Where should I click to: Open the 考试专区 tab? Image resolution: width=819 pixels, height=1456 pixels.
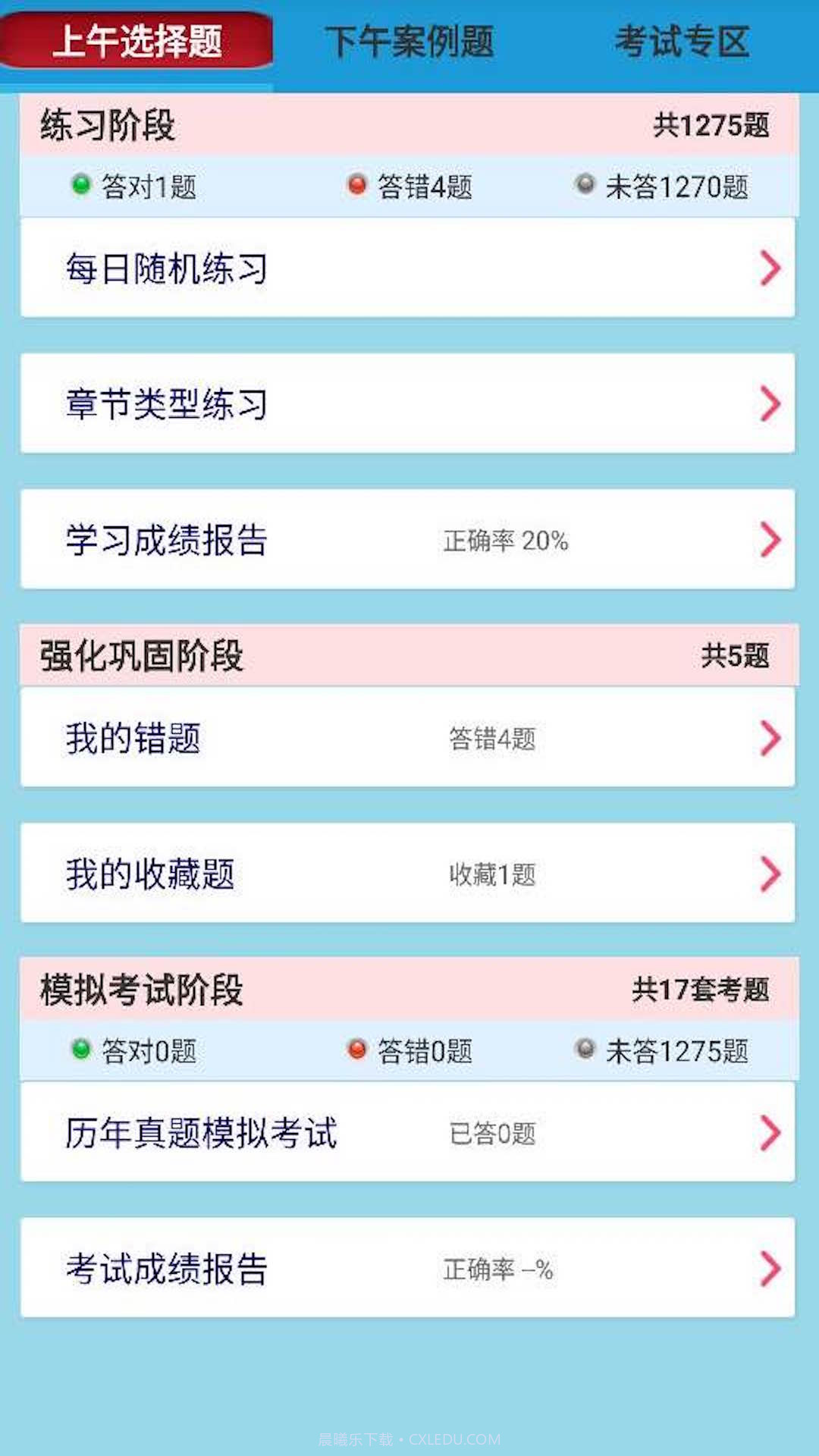682,42
